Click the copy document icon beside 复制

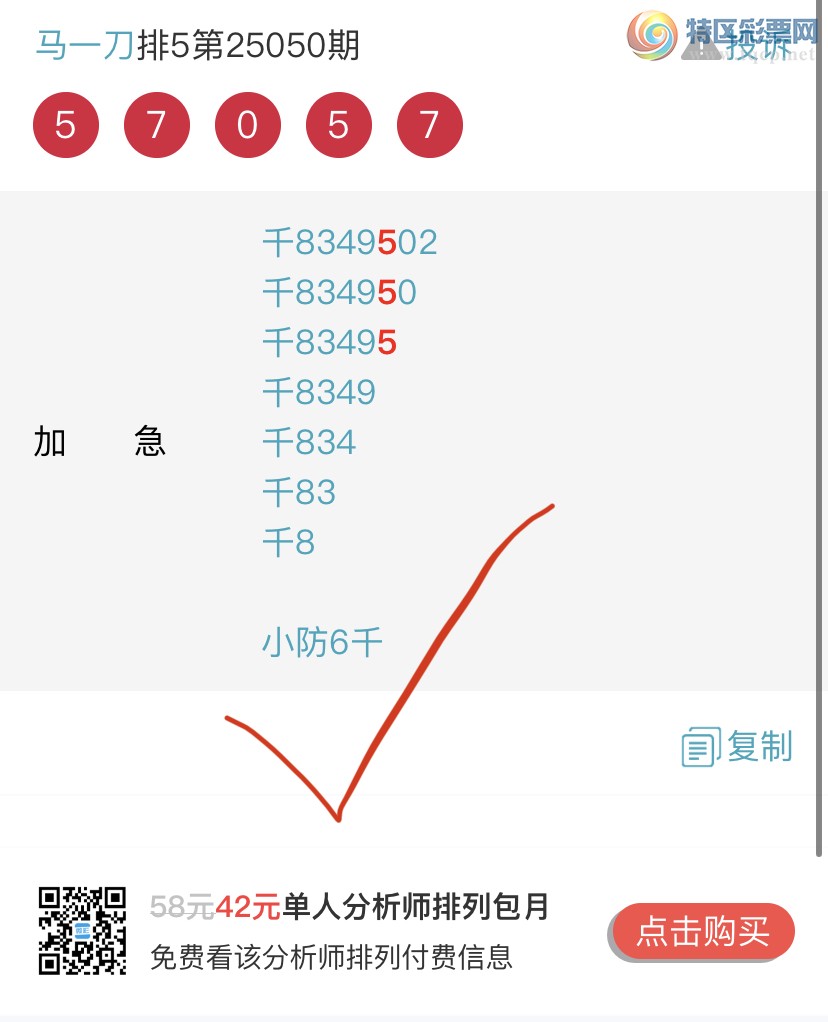point(698,746)
